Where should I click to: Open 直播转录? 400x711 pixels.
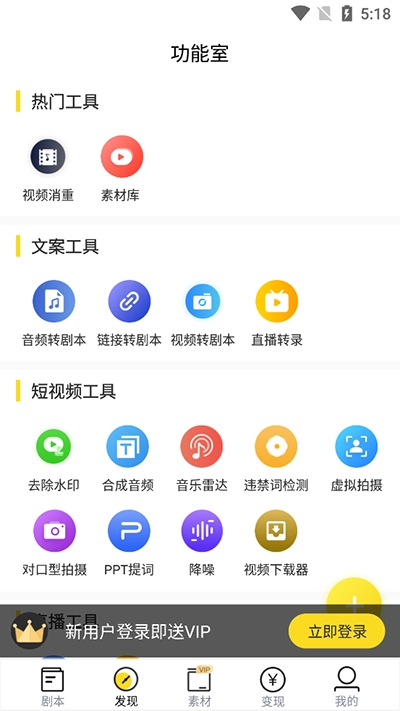coord(277,314)
